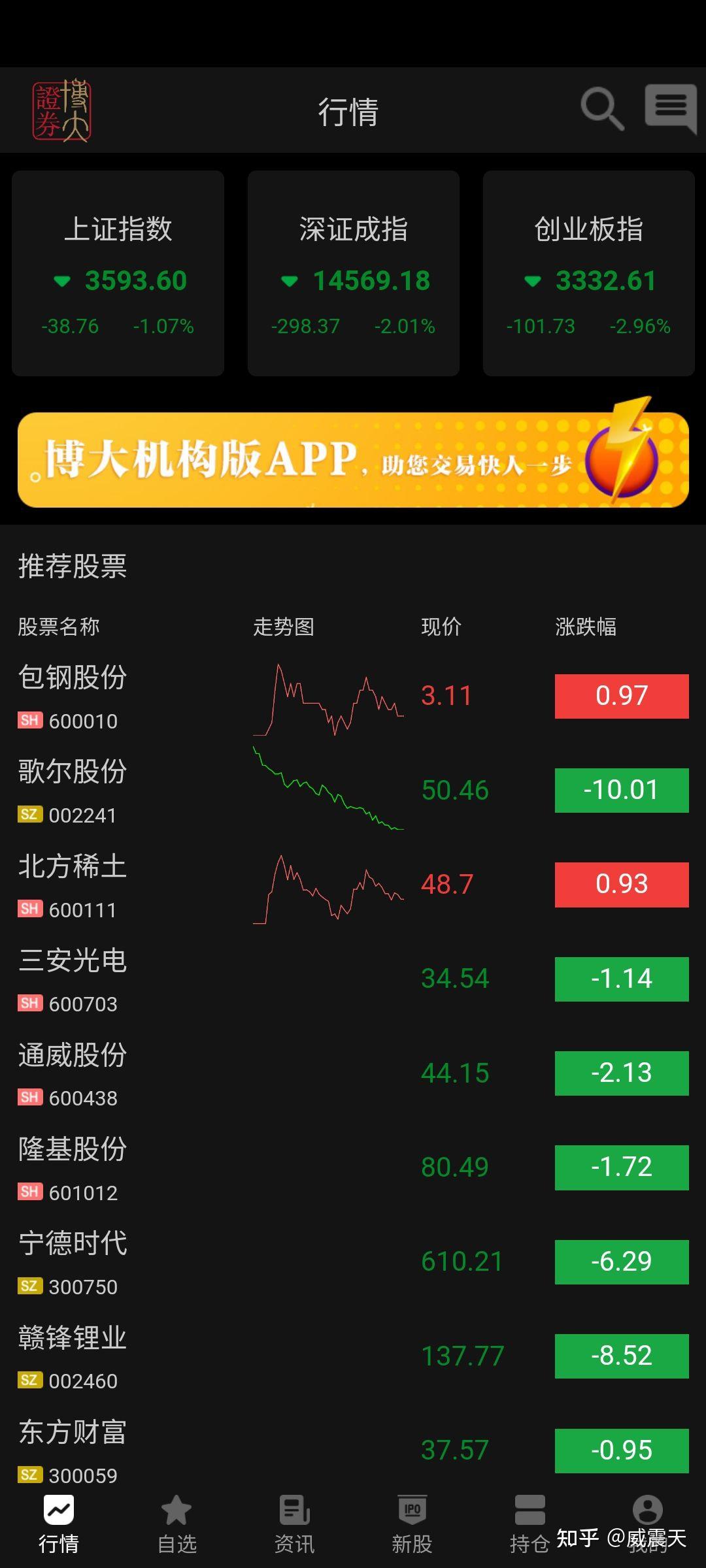Tap the 博大机构版APP banner
This screenshot has height=1568, width=706.
(353, 460)
